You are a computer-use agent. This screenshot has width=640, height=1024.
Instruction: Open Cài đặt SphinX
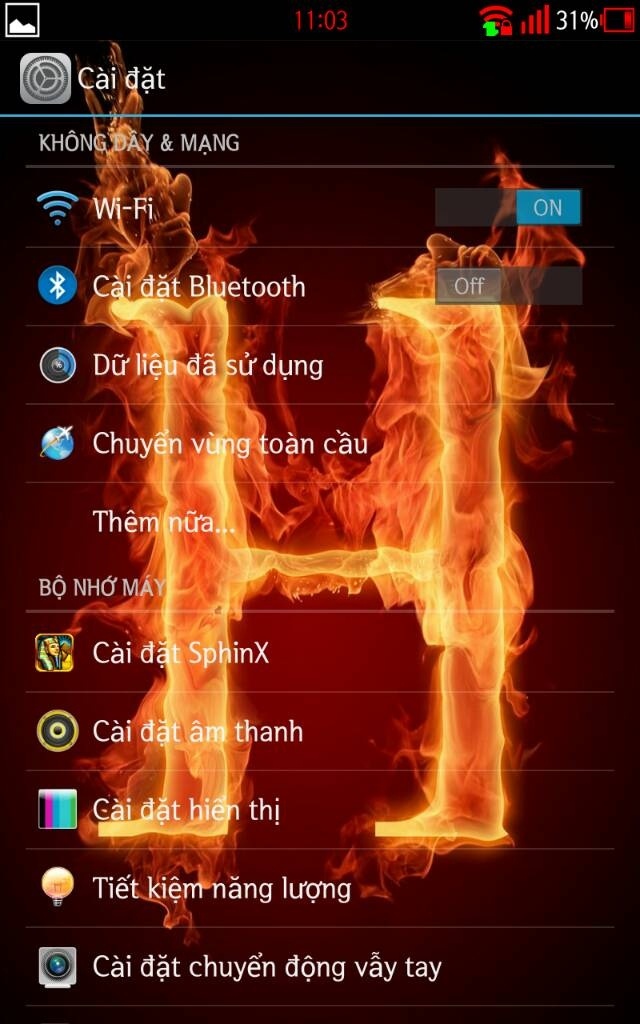[320, 652]
